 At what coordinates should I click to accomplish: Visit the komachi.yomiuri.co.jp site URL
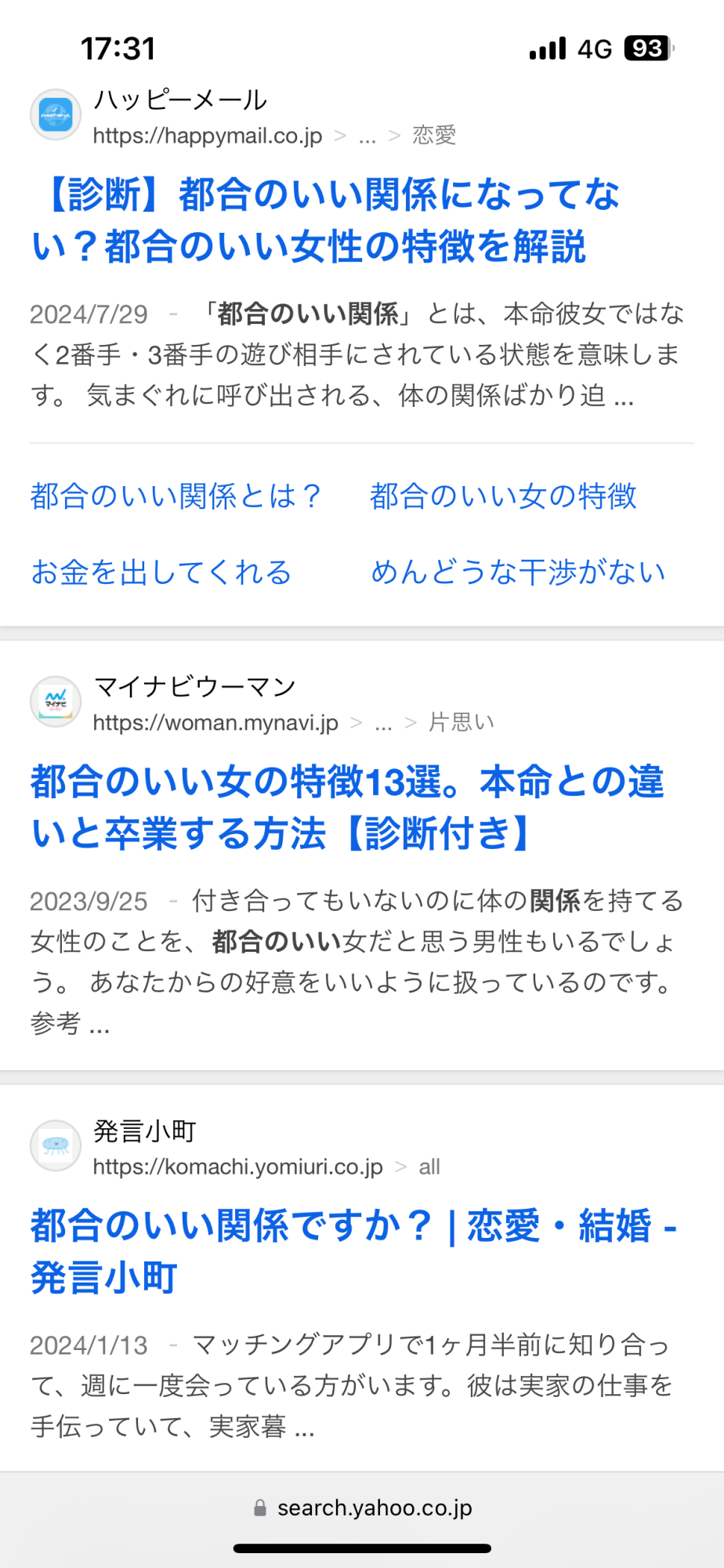(237, 1167)
